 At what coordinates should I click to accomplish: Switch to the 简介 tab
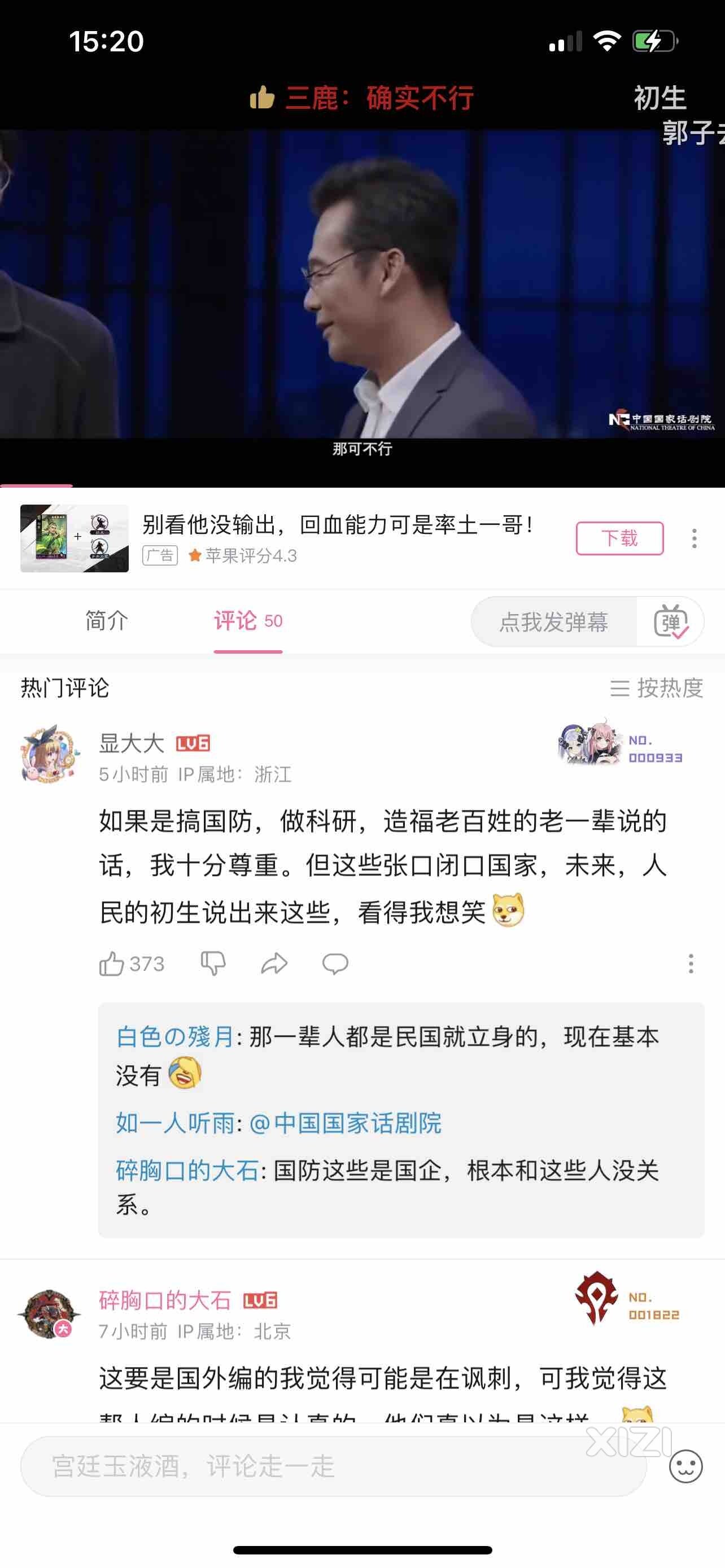(x=107, y=621)
